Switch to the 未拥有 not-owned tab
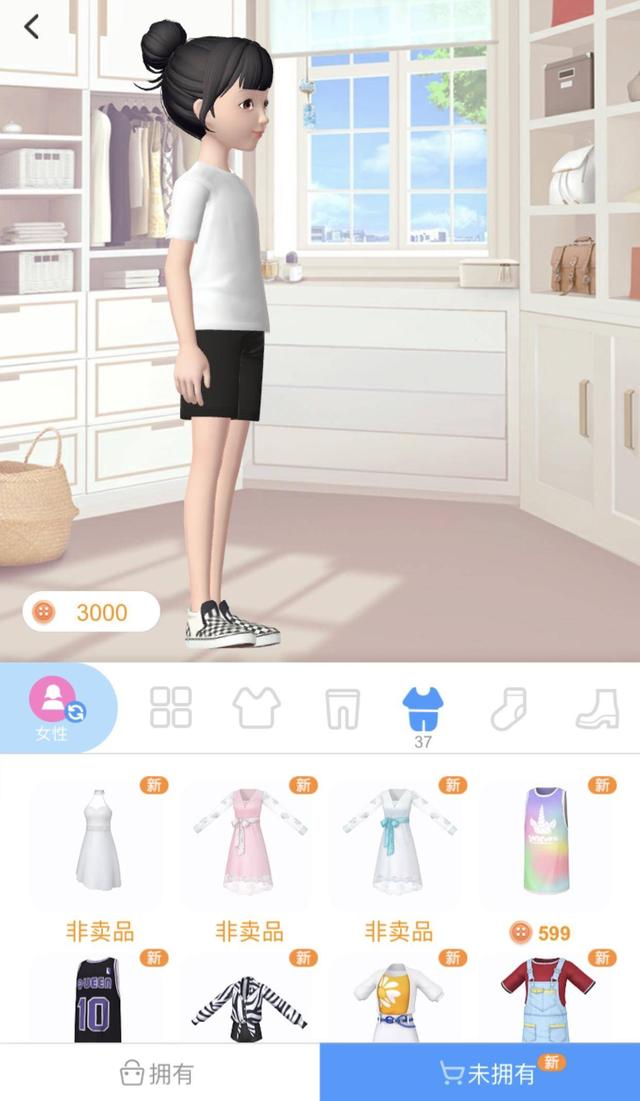This screenshot has height=1101, width=640. (480, 1073)
